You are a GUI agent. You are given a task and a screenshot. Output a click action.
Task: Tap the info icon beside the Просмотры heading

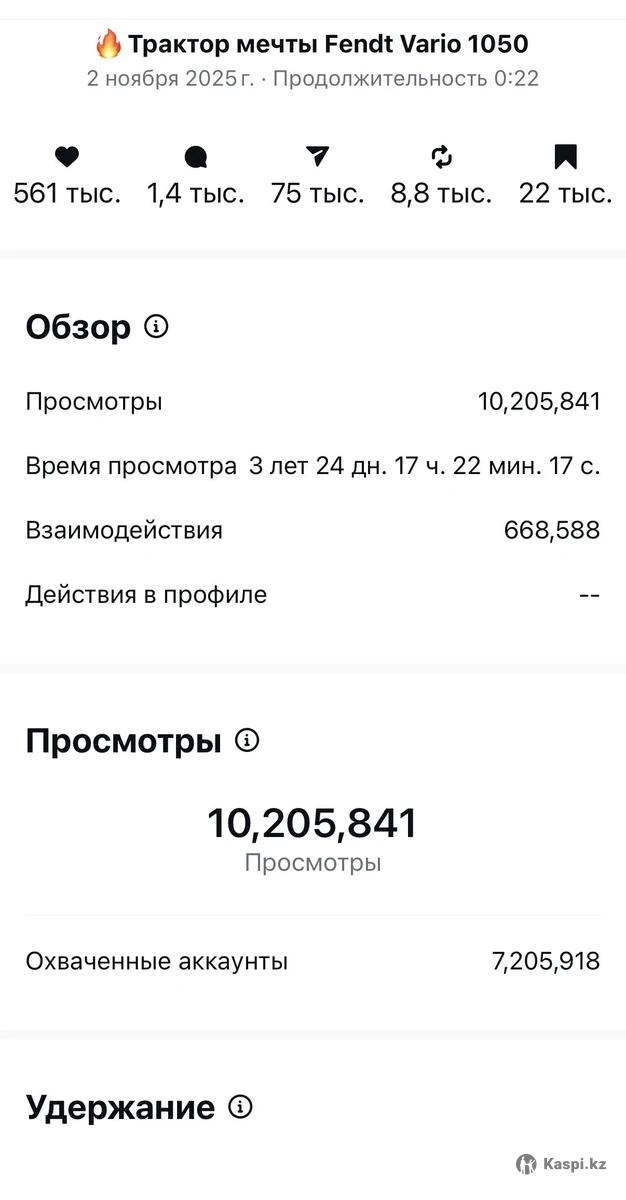pos(246,740)
